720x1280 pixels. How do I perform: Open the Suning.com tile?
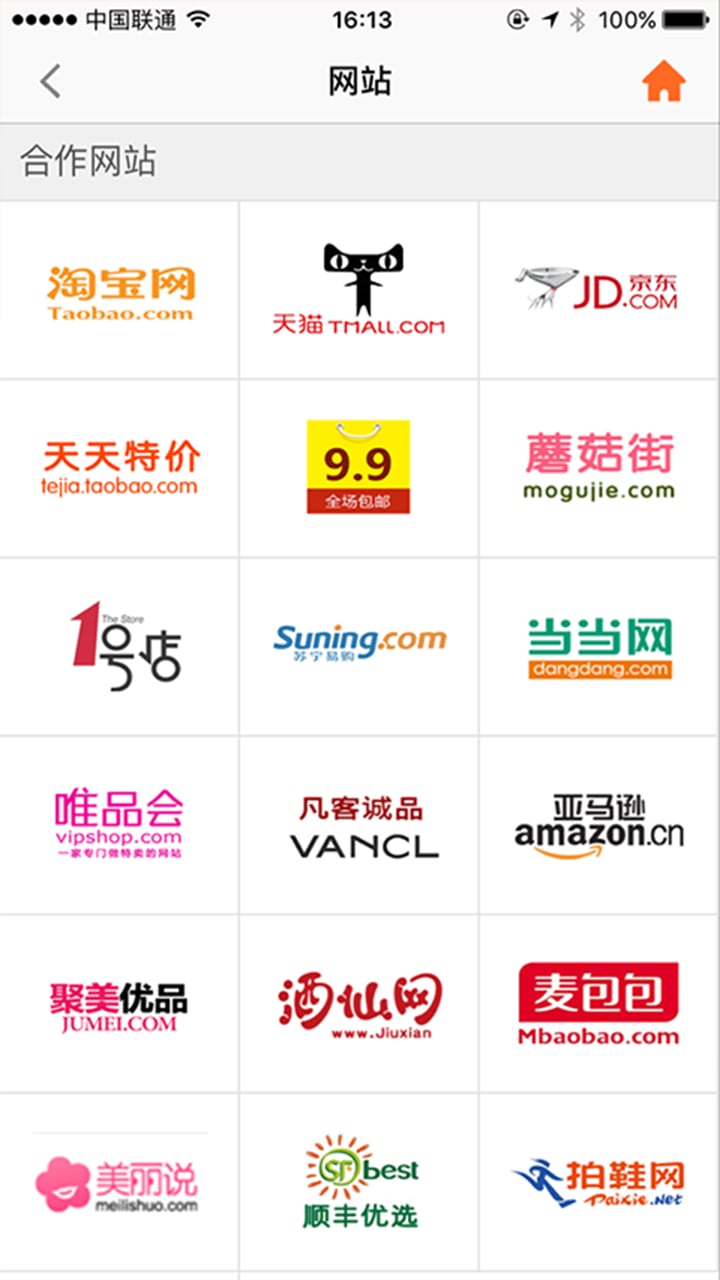[x=359, y=646]
